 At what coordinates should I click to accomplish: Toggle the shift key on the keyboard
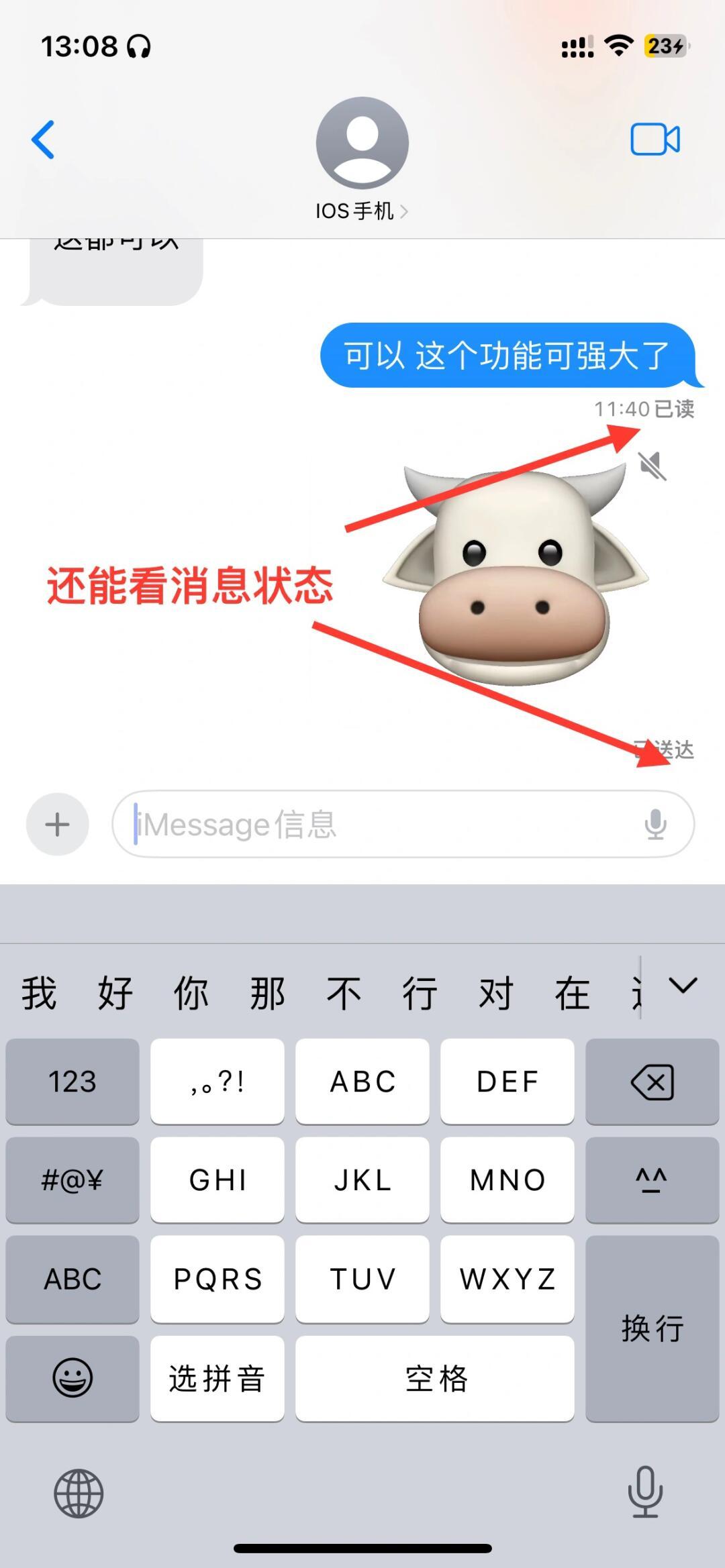coord(652,1181)
